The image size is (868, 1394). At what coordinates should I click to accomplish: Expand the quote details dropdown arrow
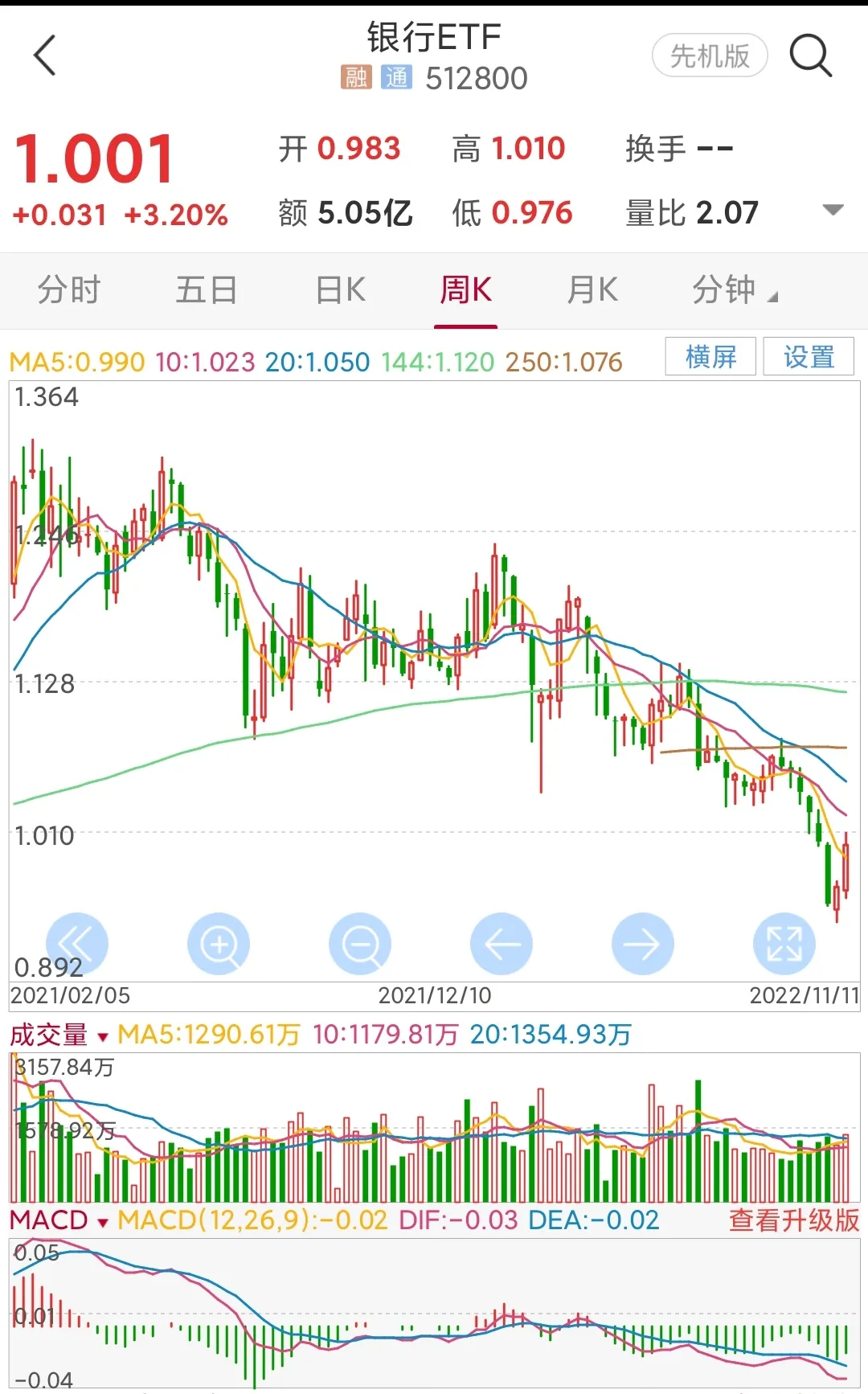pyautogui.click(x=833, y=210)
